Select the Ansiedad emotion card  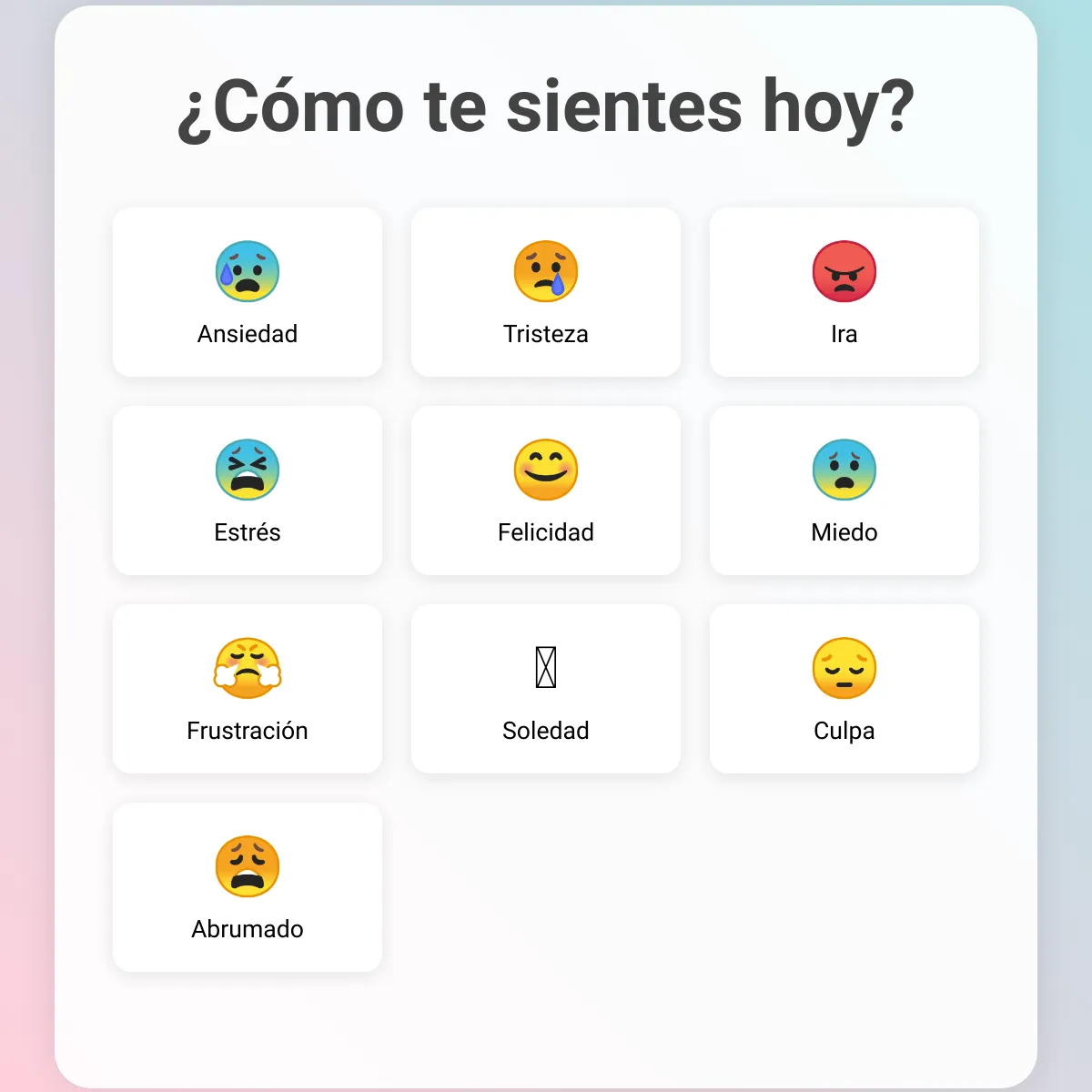248,292
